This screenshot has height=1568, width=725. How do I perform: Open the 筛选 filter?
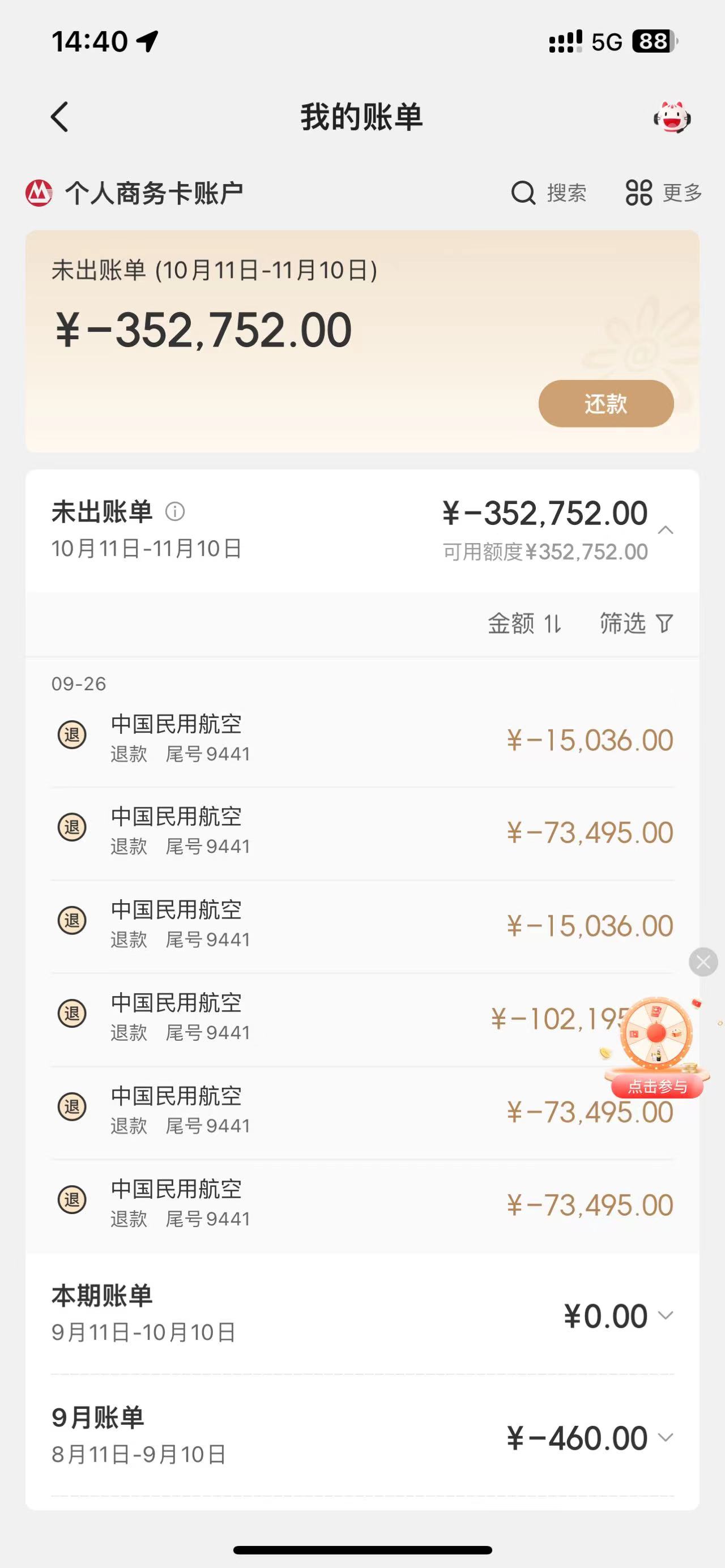point(636,623)
